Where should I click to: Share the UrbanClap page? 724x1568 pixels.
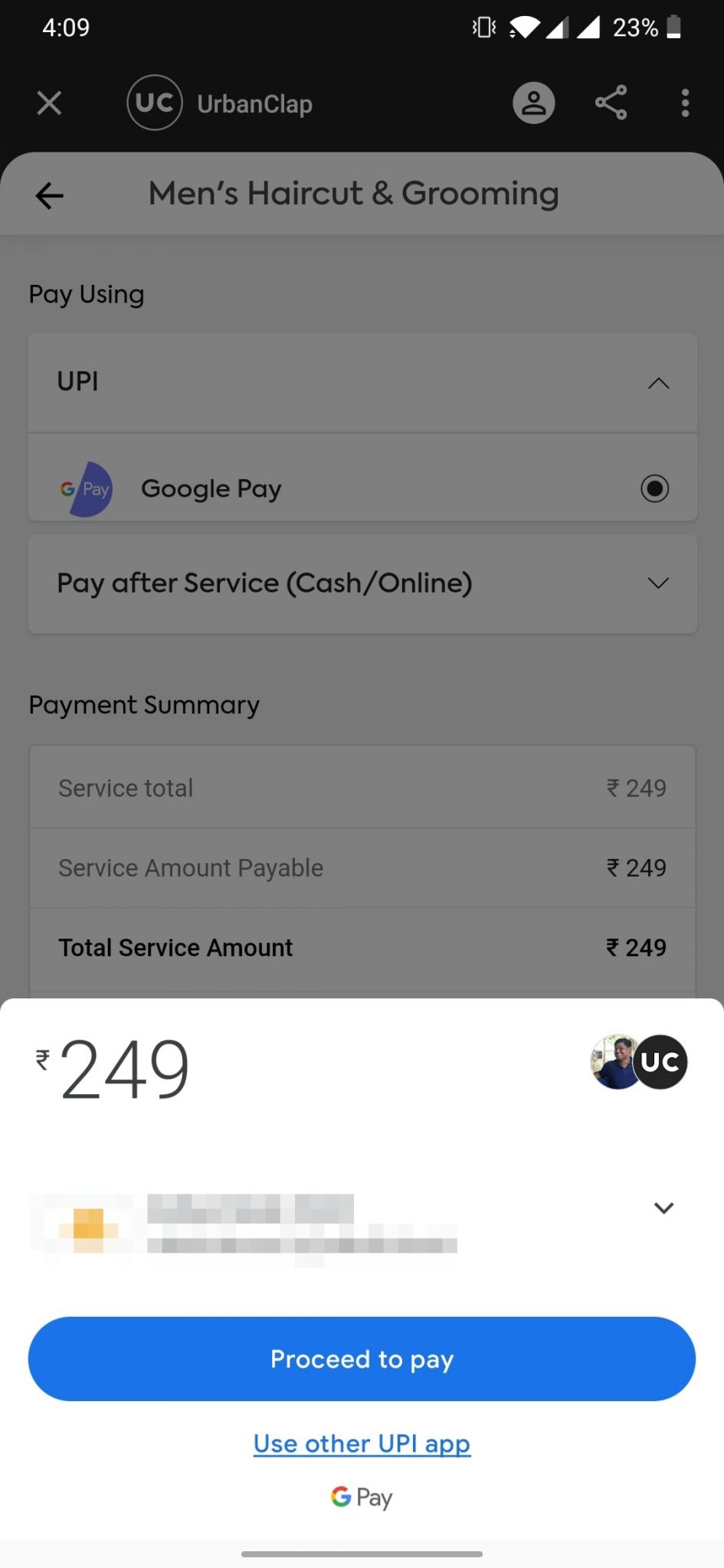tap(611, 103)
